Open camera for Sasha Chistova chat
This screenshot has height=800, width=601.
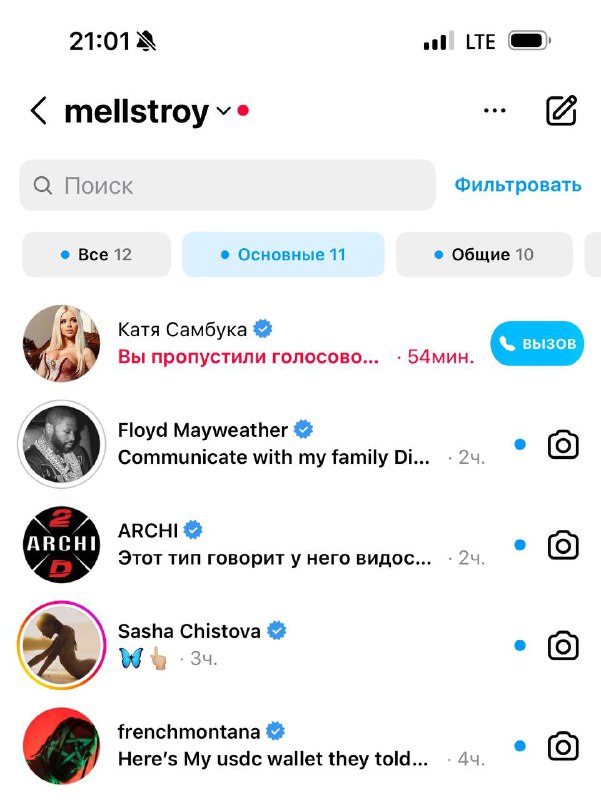tap(563, 646)
